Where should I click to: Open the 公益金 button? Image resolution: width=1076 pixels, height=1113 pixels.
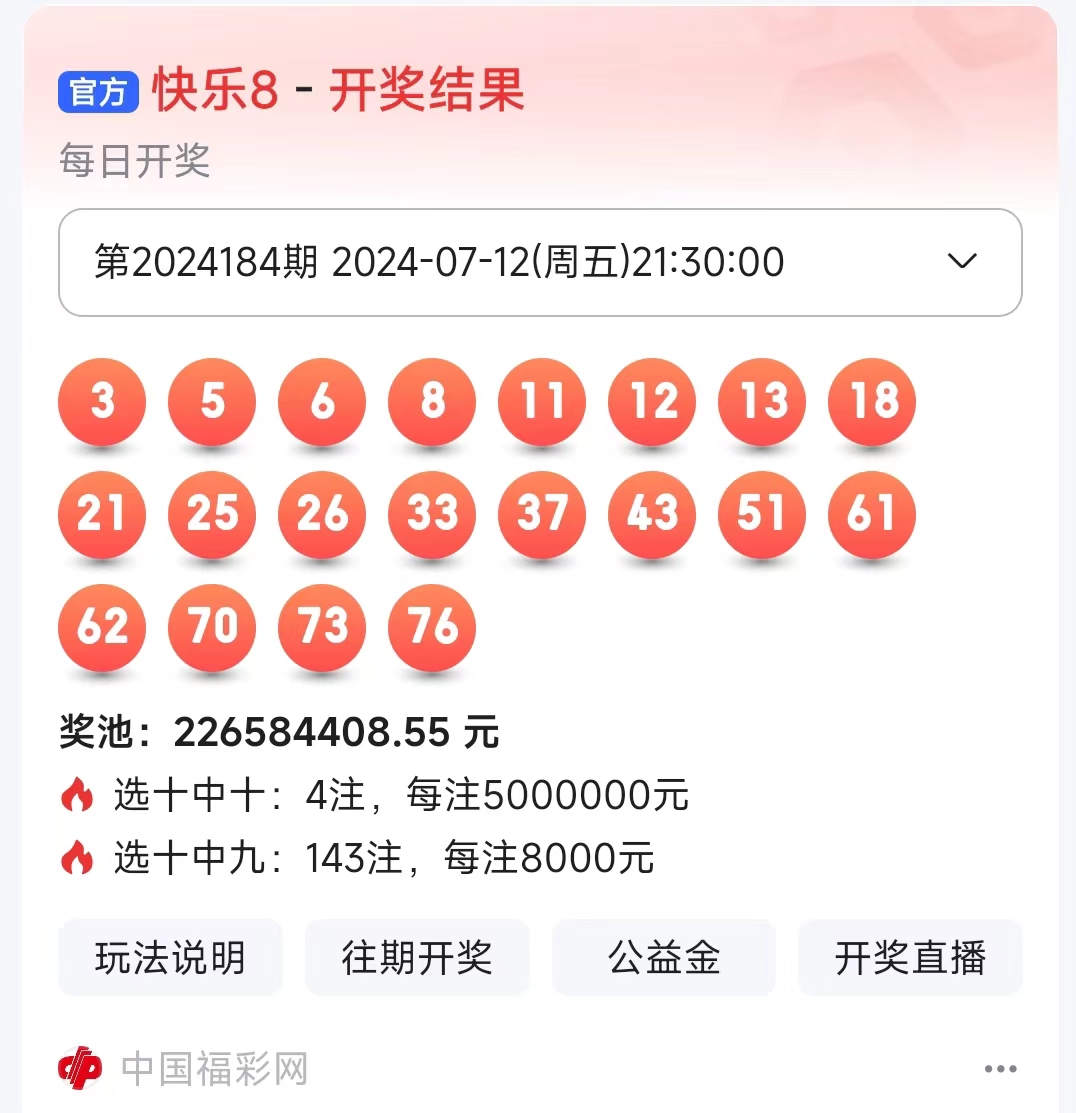coord(664,958)
